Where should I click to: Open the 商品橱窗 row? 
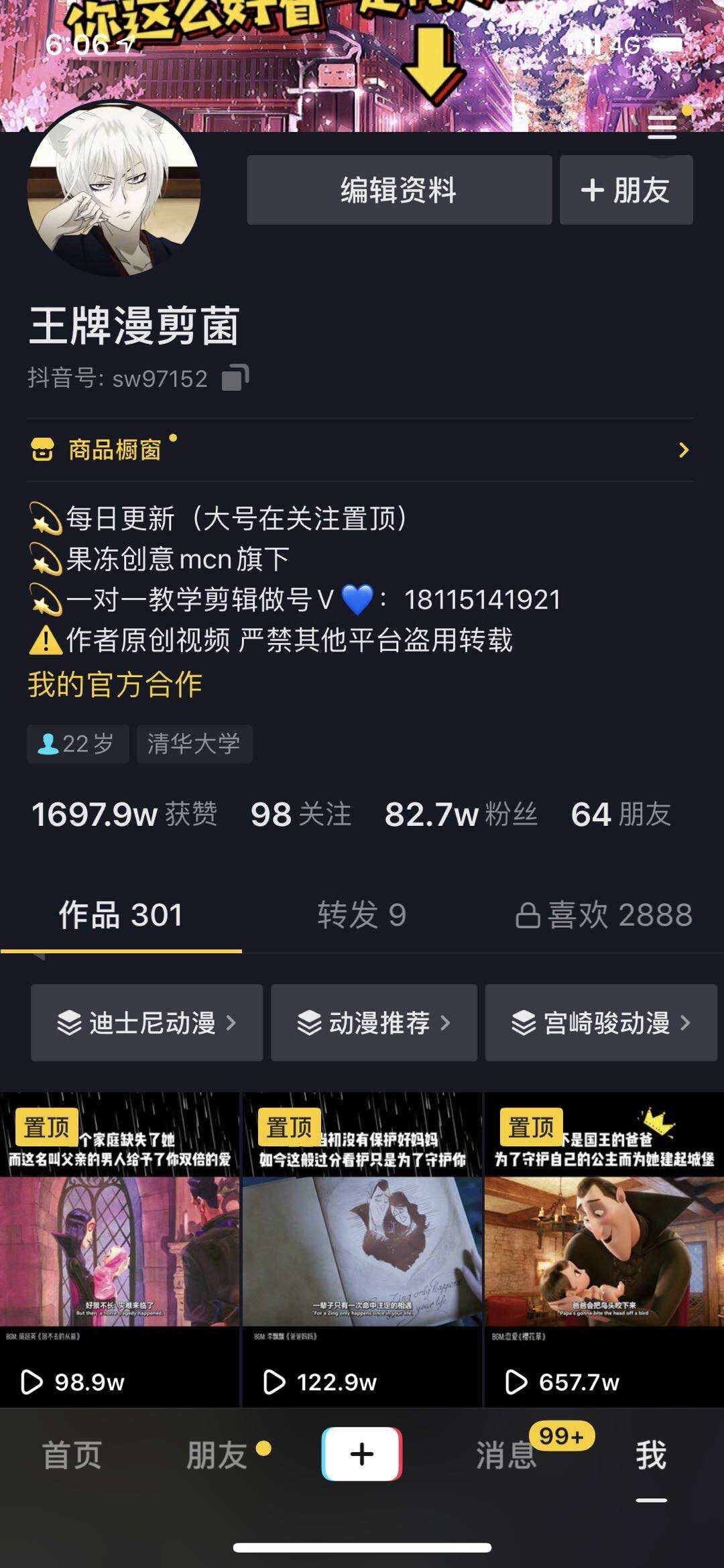tap(360, 450)
